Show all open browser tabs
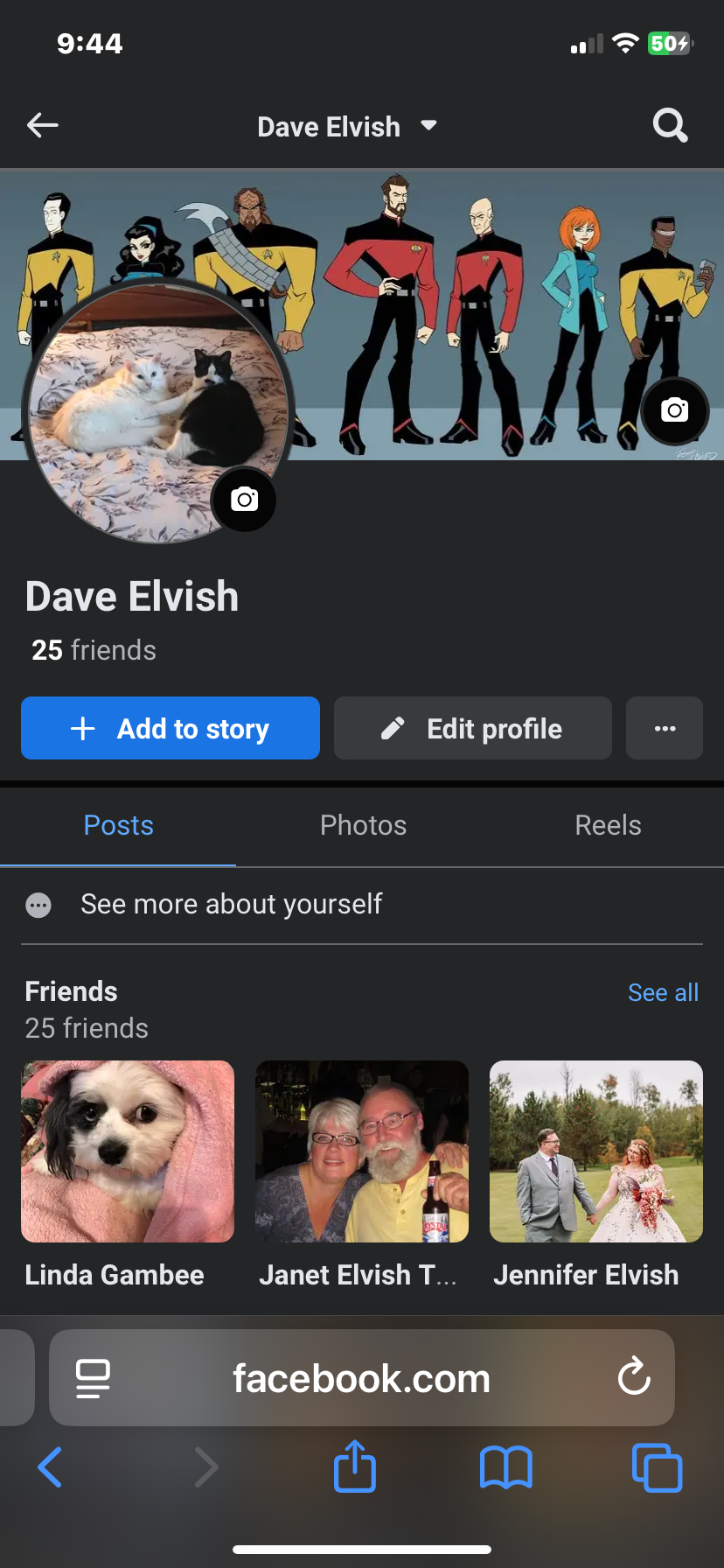 click(657, 1466)
